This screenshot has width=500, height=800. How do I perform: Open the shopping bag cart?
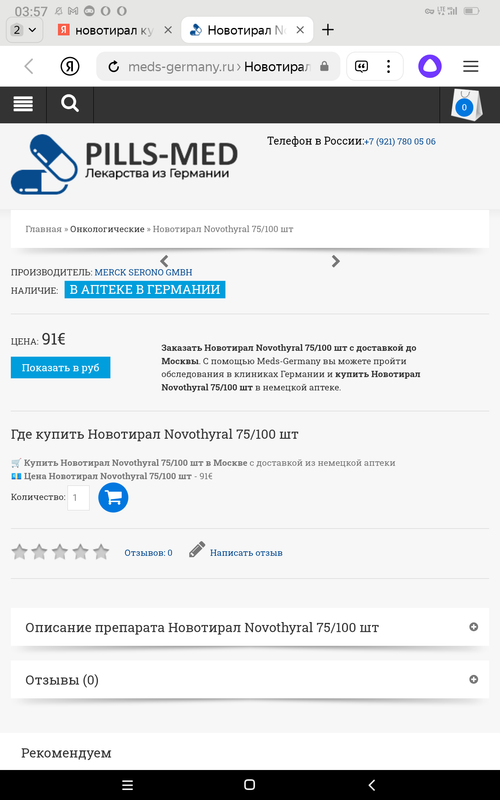click(x=466, y=105)
